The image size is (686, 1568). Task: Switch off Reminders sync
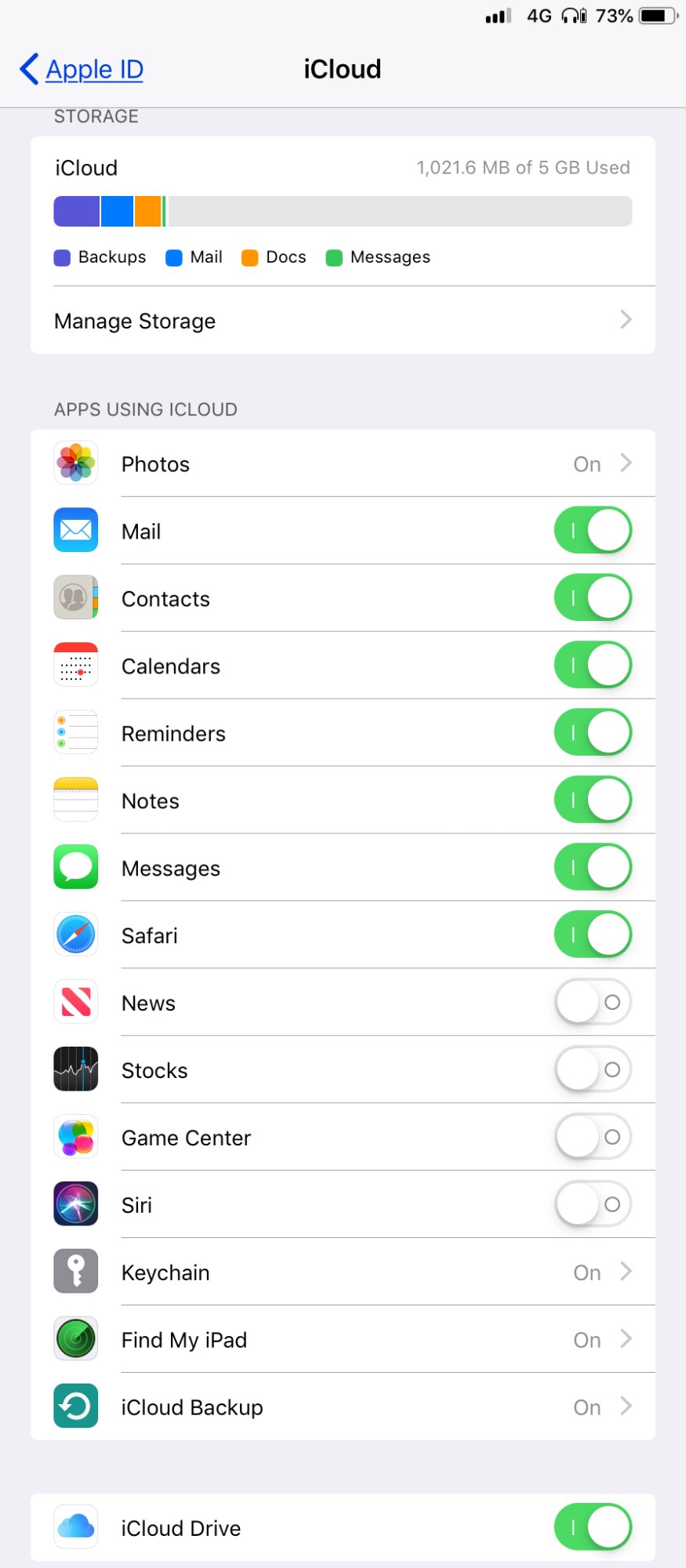coord(592,733)
